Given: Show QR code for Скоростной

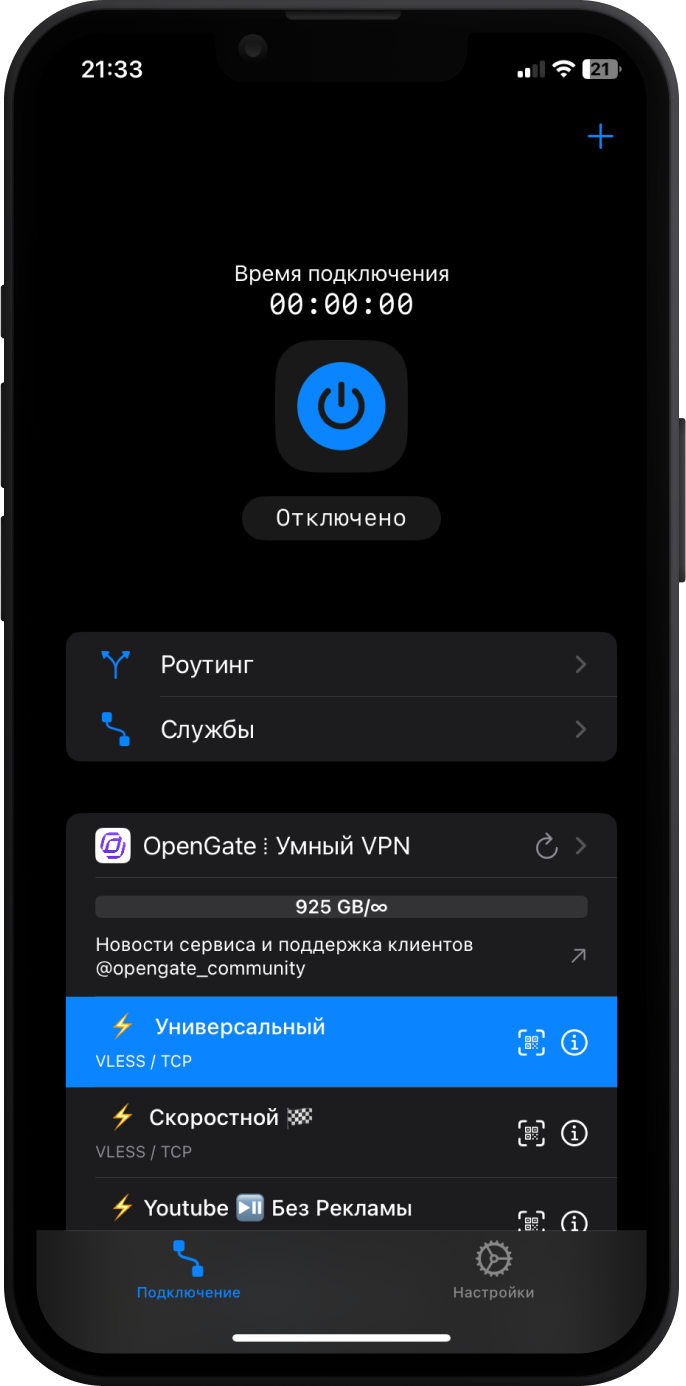Looking at the screenshot, I should [532, 1133].
